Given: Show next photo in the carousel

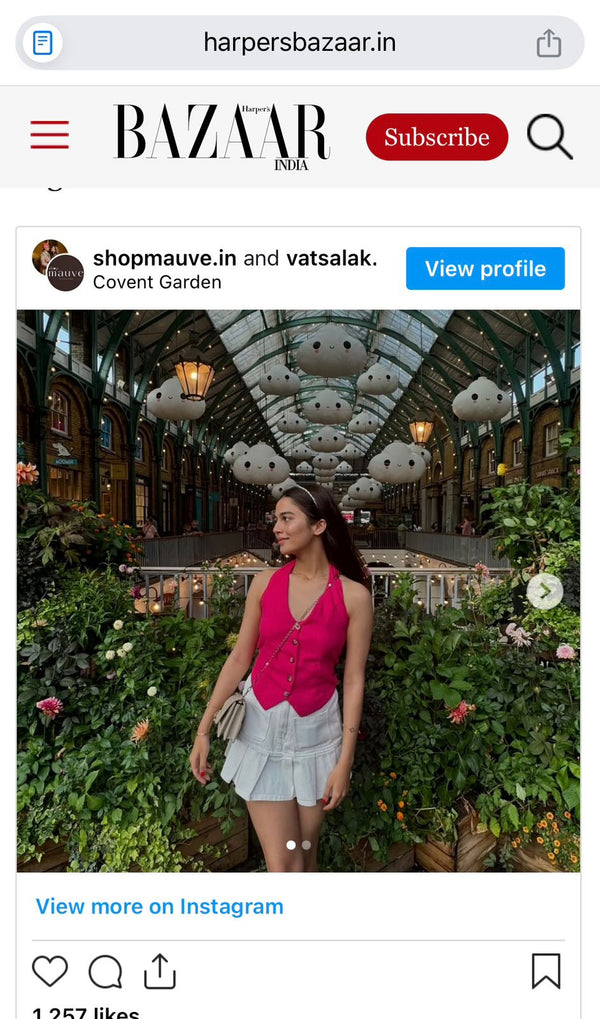Looking at the screenshot, I should coord(544,591).
